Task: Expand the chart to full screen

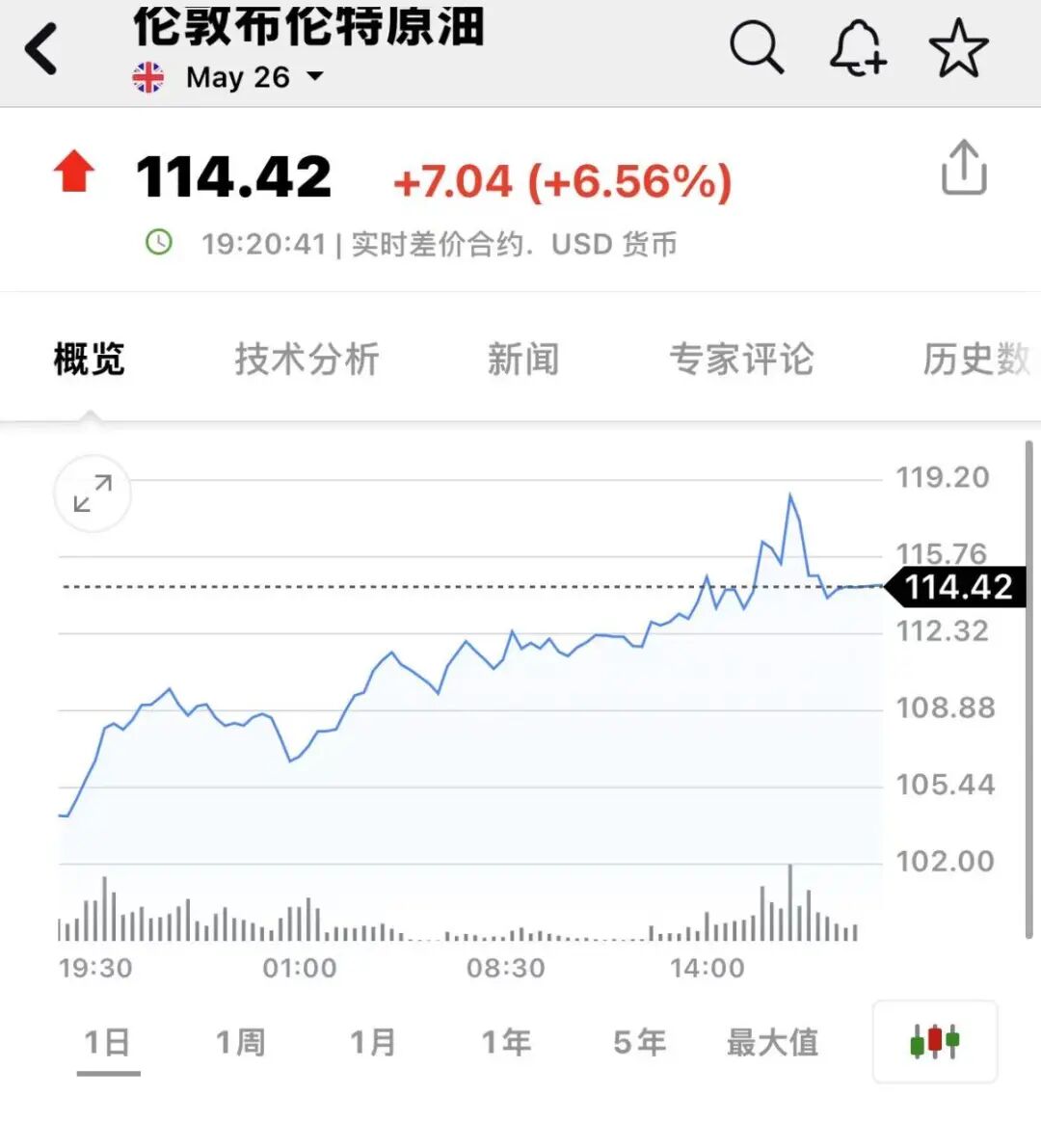Action: click(x=93, y=494)
